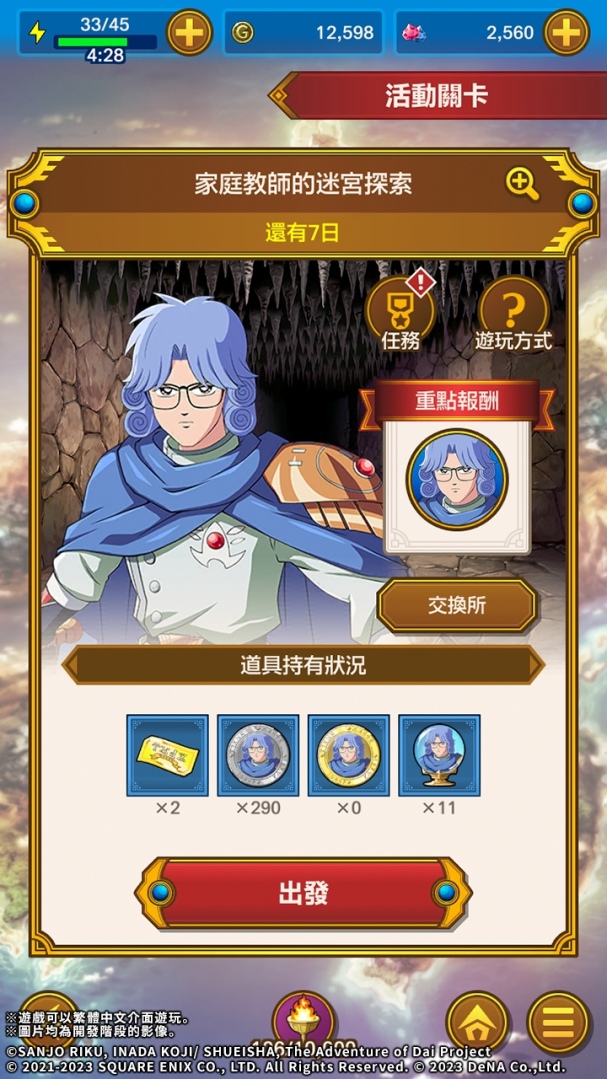Select the bust statue item x11
607x1079 pixels.
click(x=439, y=755)
